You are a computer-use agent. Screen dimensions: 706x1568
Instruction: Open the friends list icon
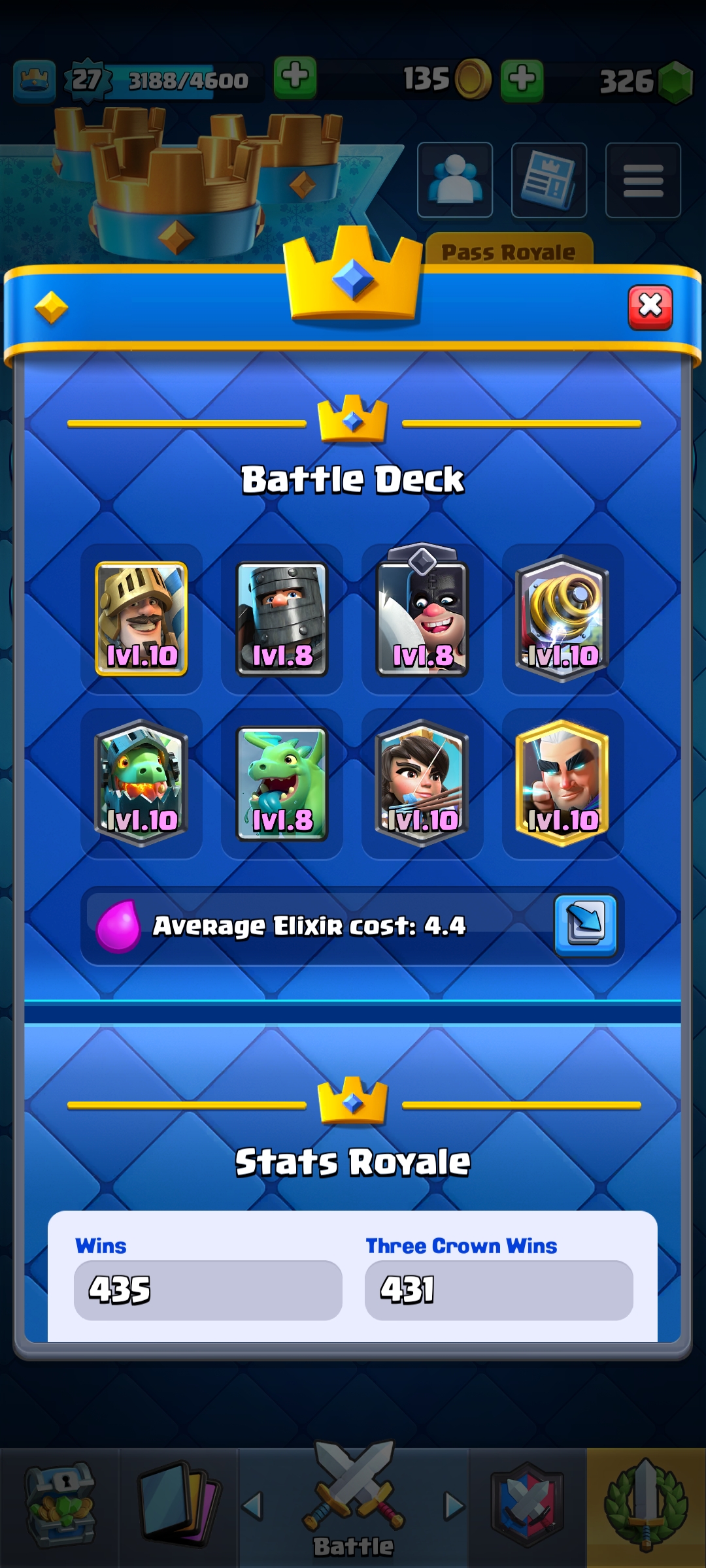[x=455, y=180]
